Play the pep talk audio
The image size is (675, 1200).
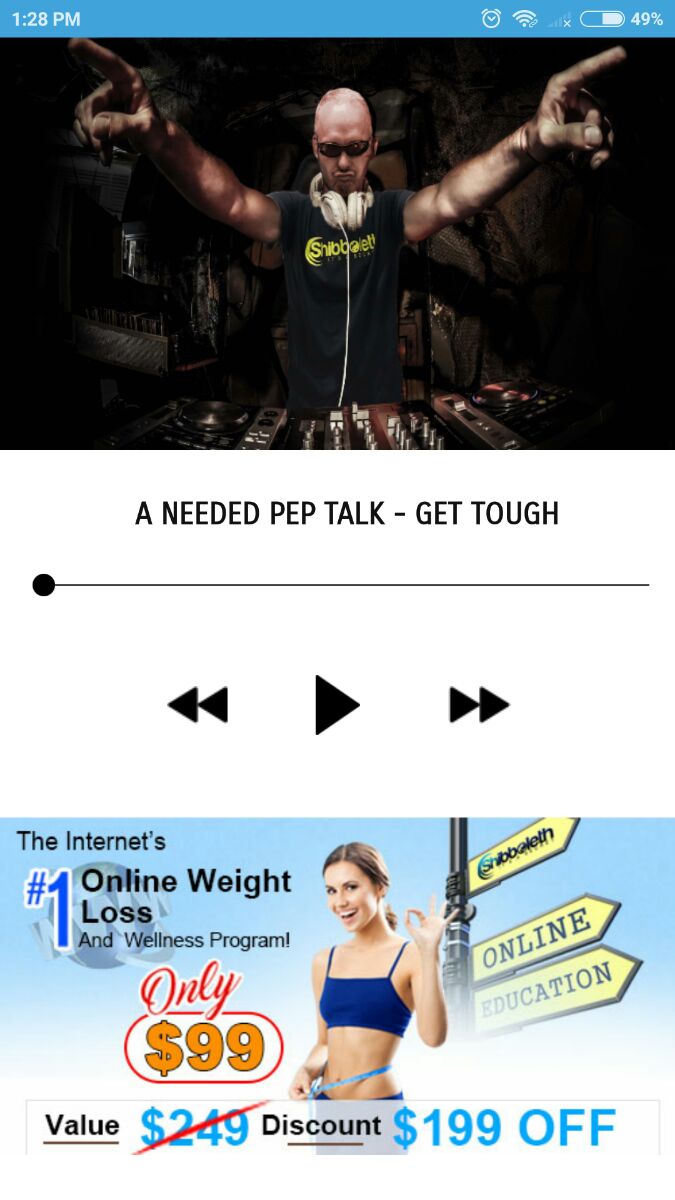(336, 705)
